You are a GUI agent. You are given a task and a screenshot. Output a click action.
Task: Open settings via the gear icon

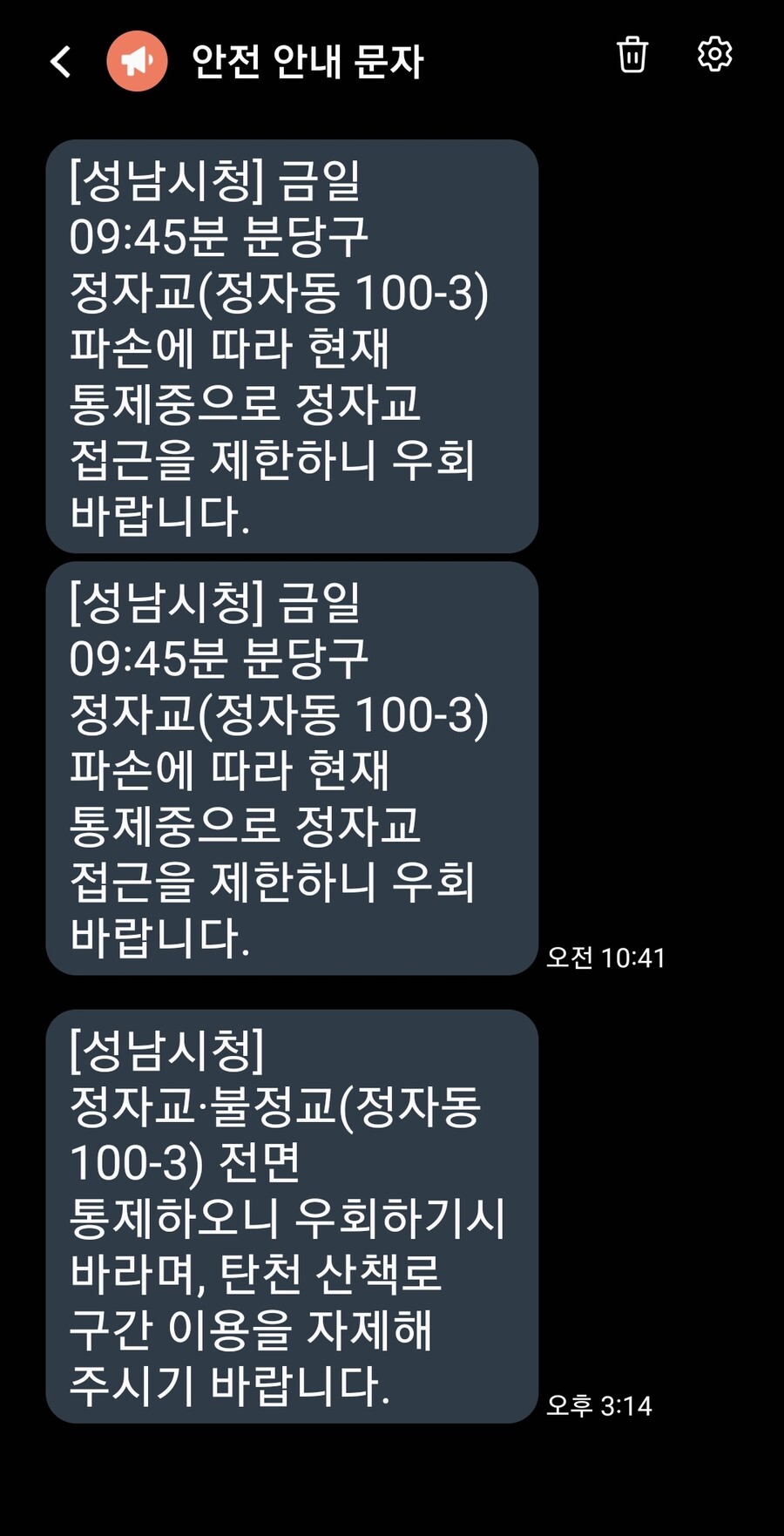coord(714,54)
